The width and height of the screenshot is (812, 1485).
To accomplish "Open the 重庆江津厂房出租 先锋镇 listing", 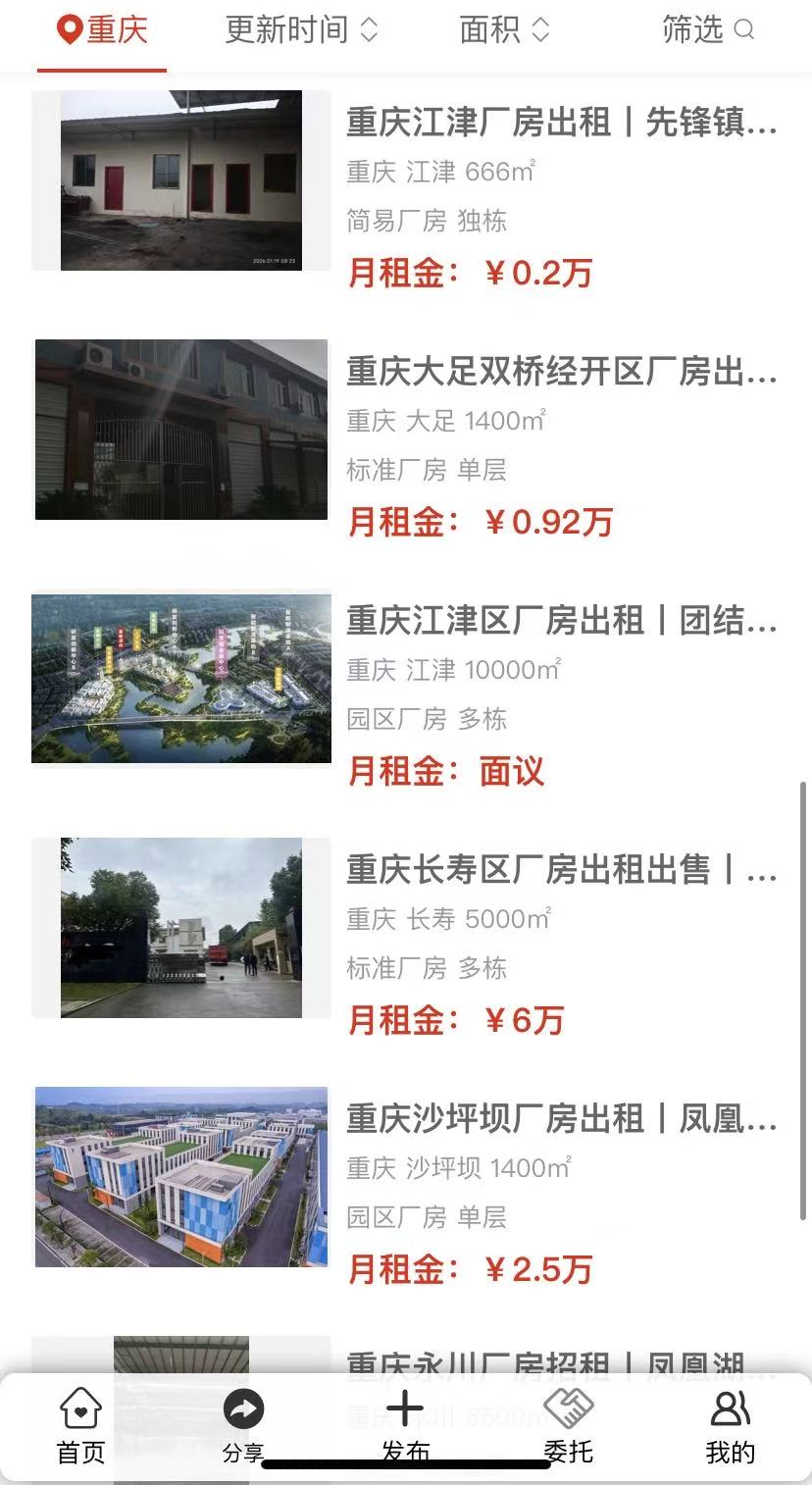I will click(561, 124).
